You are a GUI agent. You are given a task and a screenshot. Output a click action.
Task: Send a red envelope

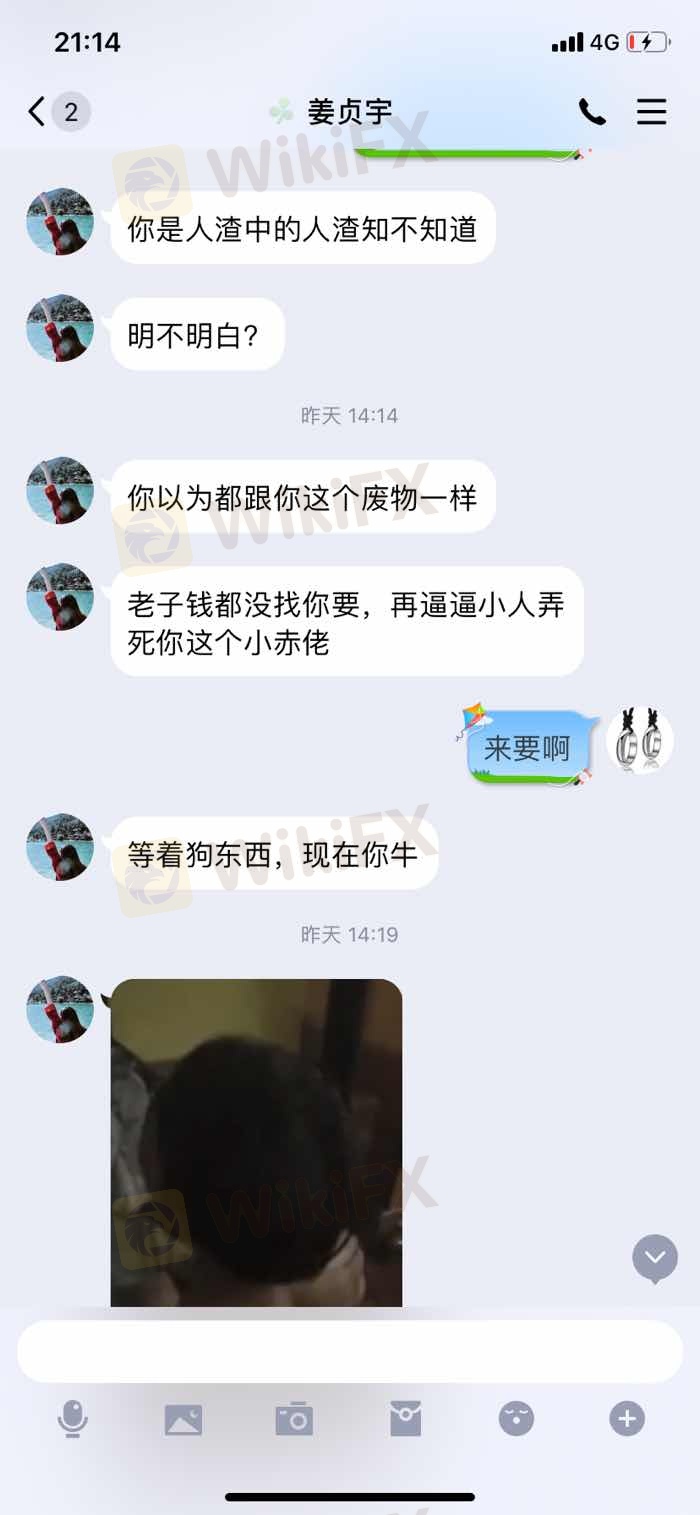[405, 1418]
